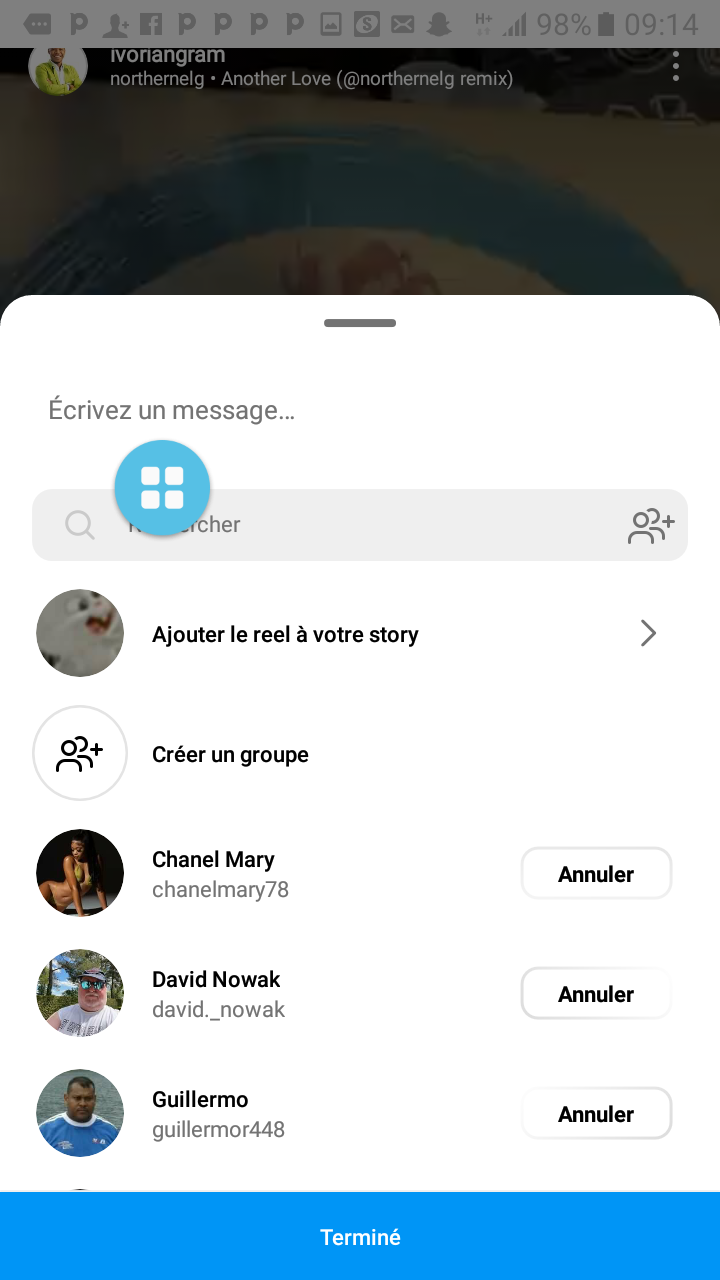
Task: Open the reel's three-dot overflow menu
Action: tap(676, 66)
